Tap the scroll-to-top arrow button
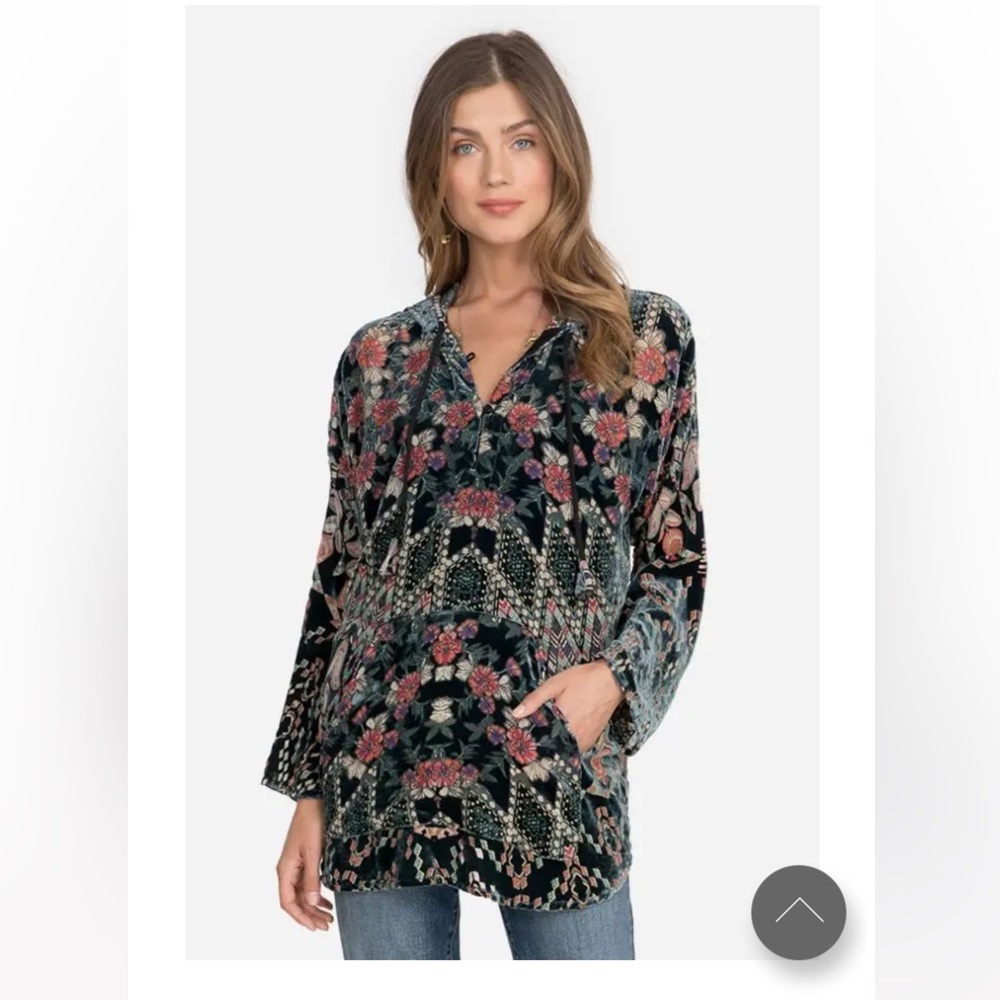Viewport: 1000px width, 1000px height. click(x=798, y=912)
